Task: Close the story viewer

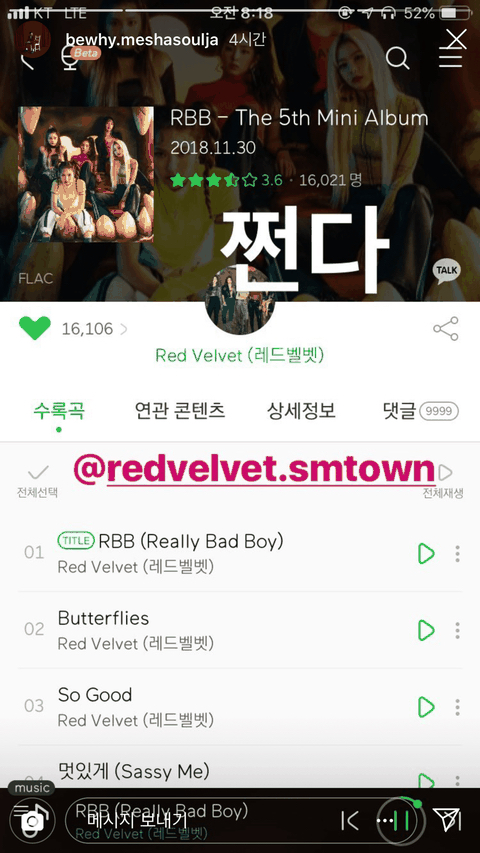Action: pyautogui.click(x=456, y=39)
